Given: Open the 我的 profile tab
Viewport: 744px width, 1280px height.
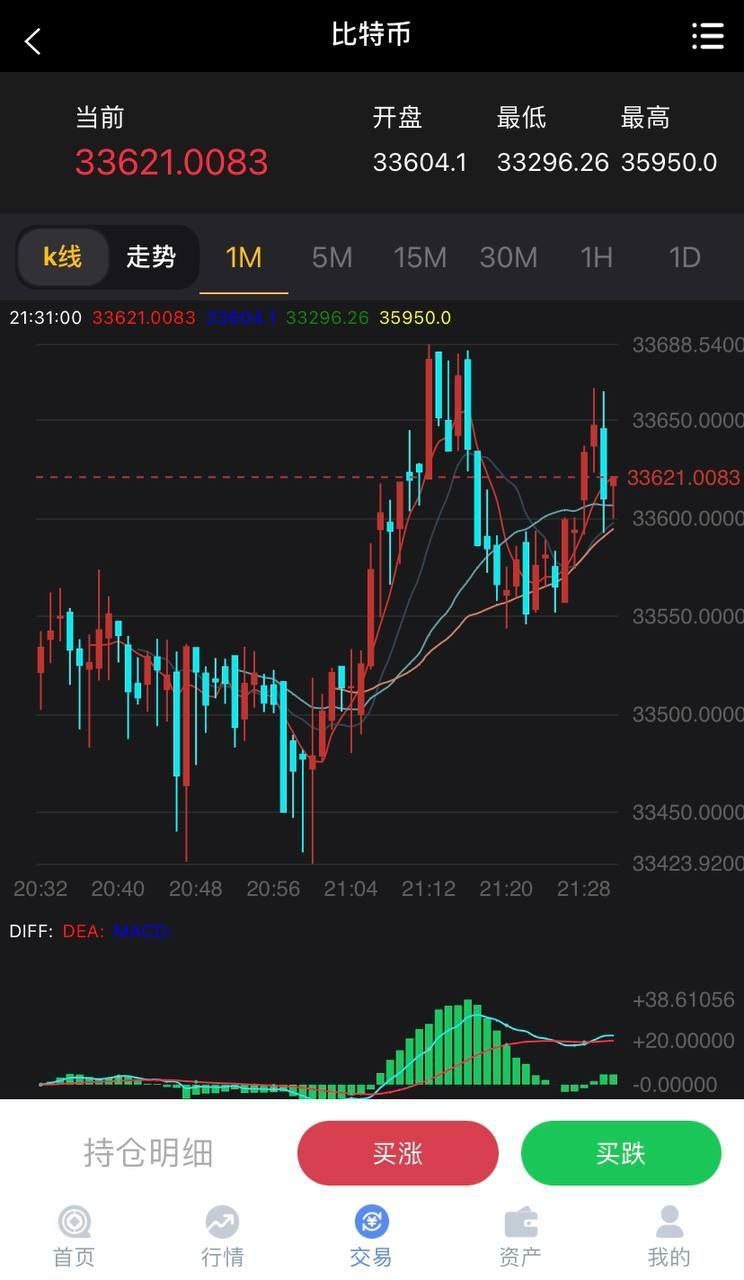Looking at the screenshot, I should tap(669, 1236).
